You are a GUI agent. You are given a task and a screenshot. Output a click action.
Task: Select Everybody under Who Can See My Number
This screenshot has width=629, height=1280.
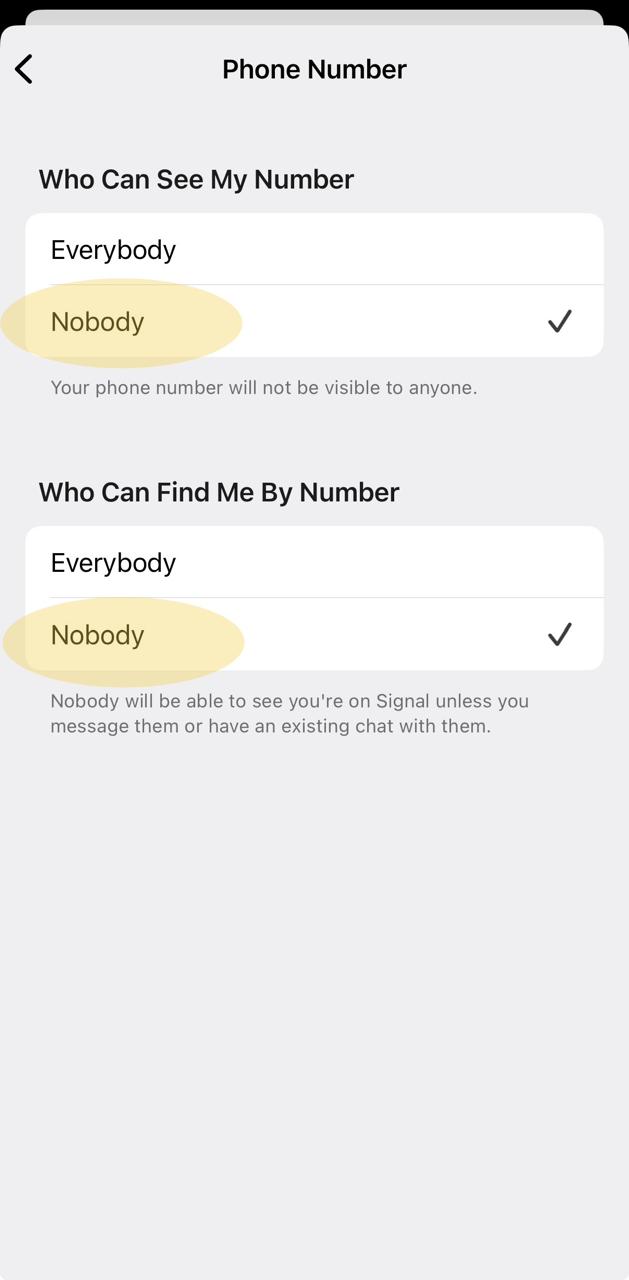[x=314, y=250]
